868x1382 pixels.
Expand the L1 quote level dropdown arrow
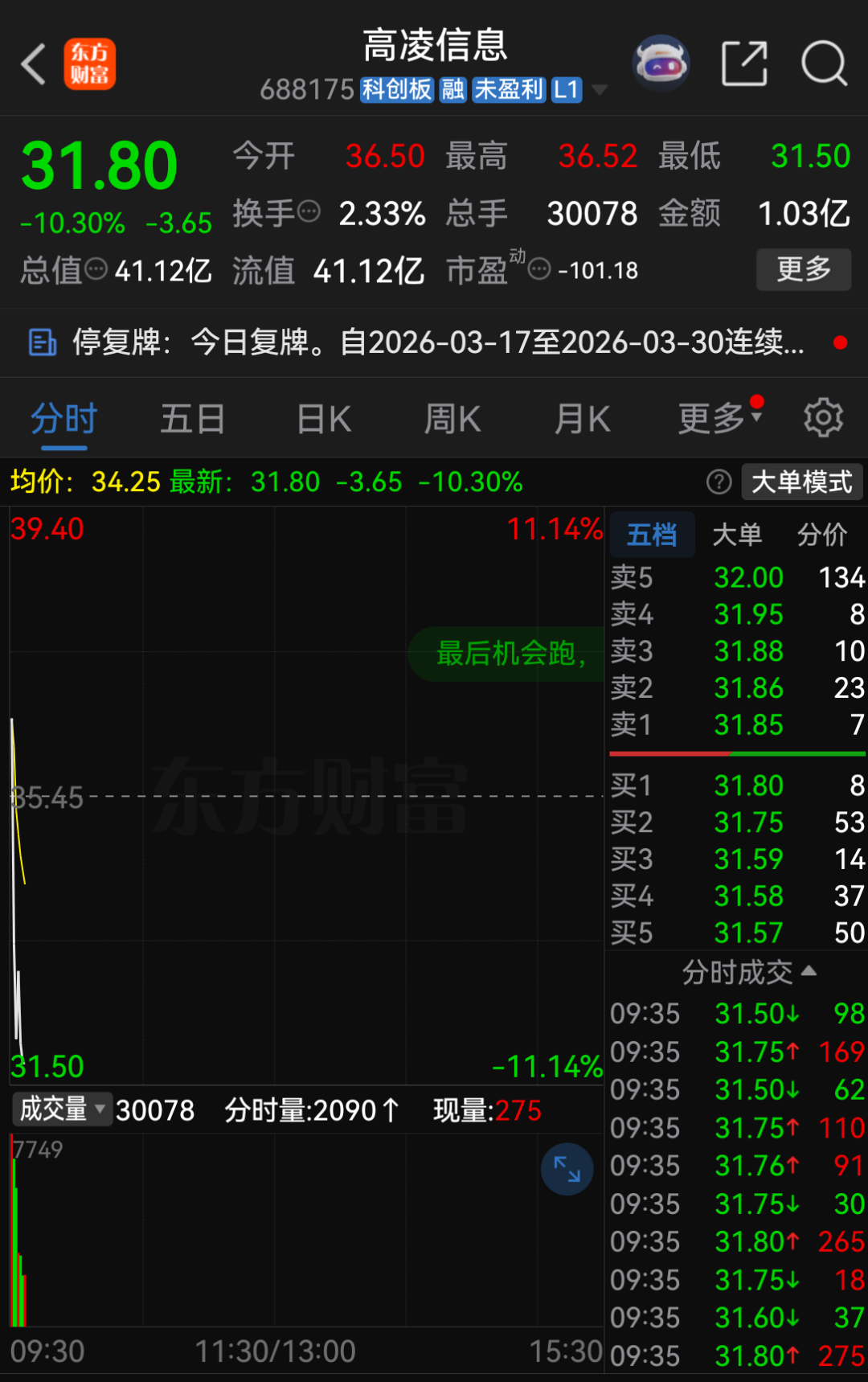tap(599, 91)
